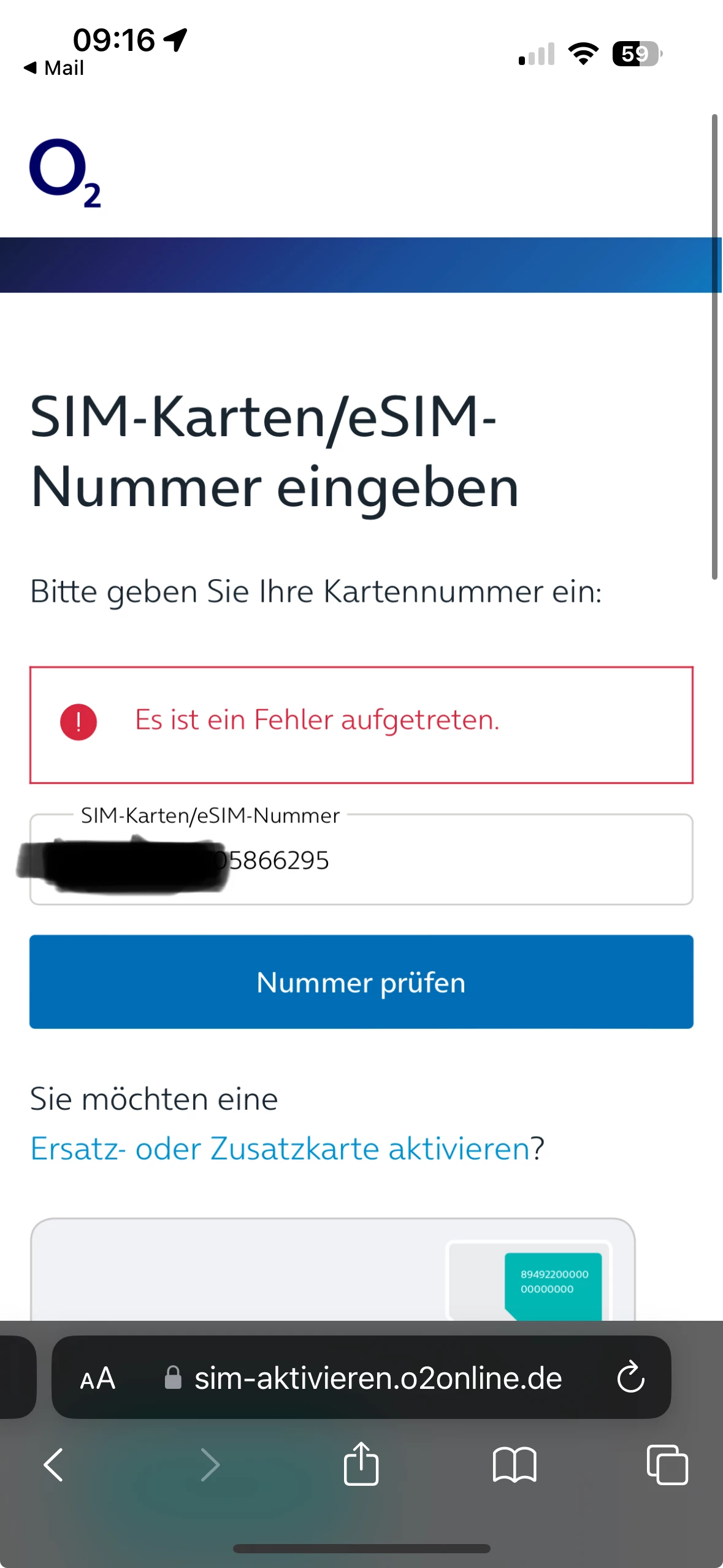Viewport: 723px width, 1568px height.
Task: Return to the Mail app
Action: point(54,67)
